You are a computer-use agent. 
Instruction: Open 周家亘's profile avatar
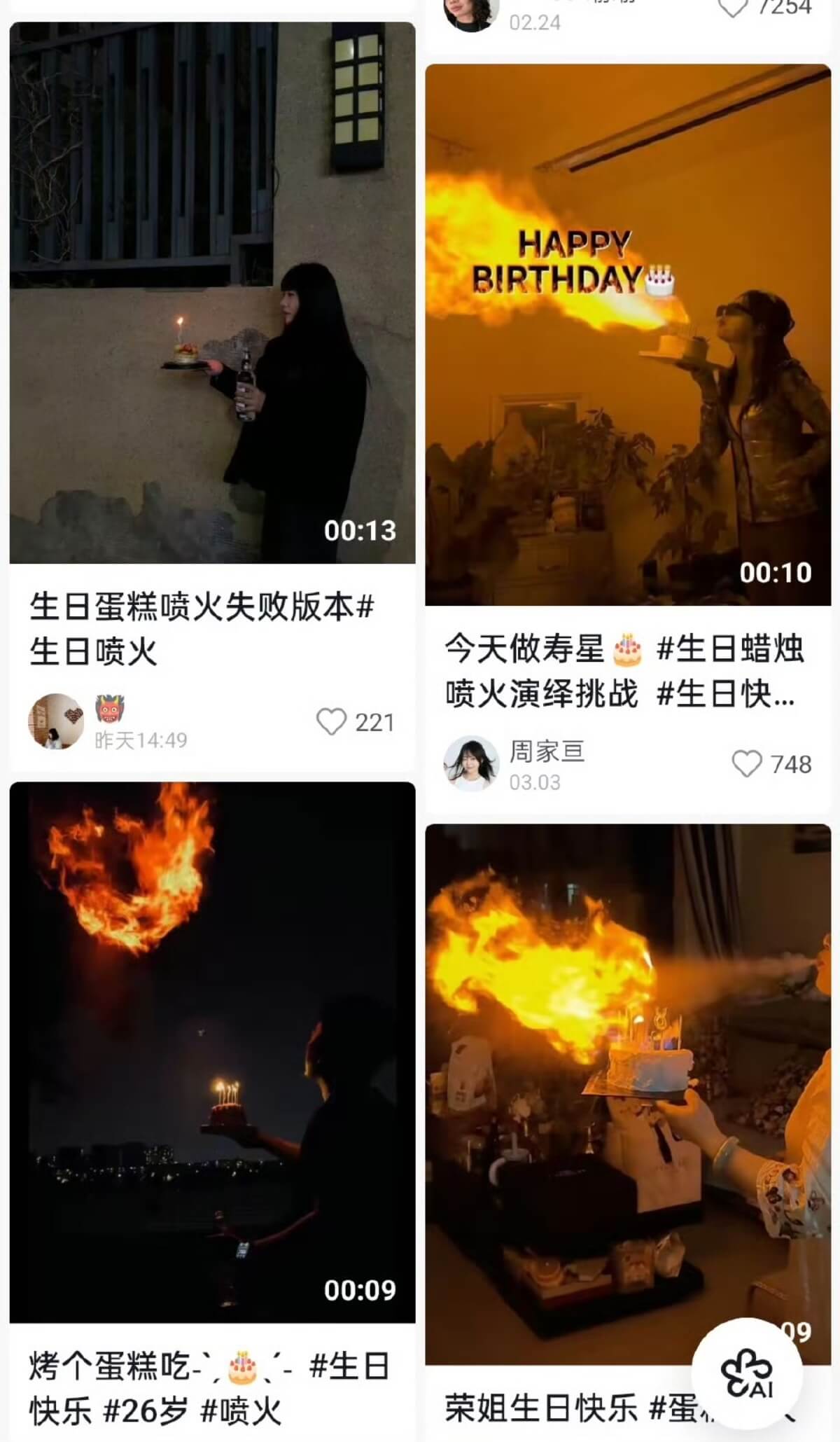(x=471, y=763)
